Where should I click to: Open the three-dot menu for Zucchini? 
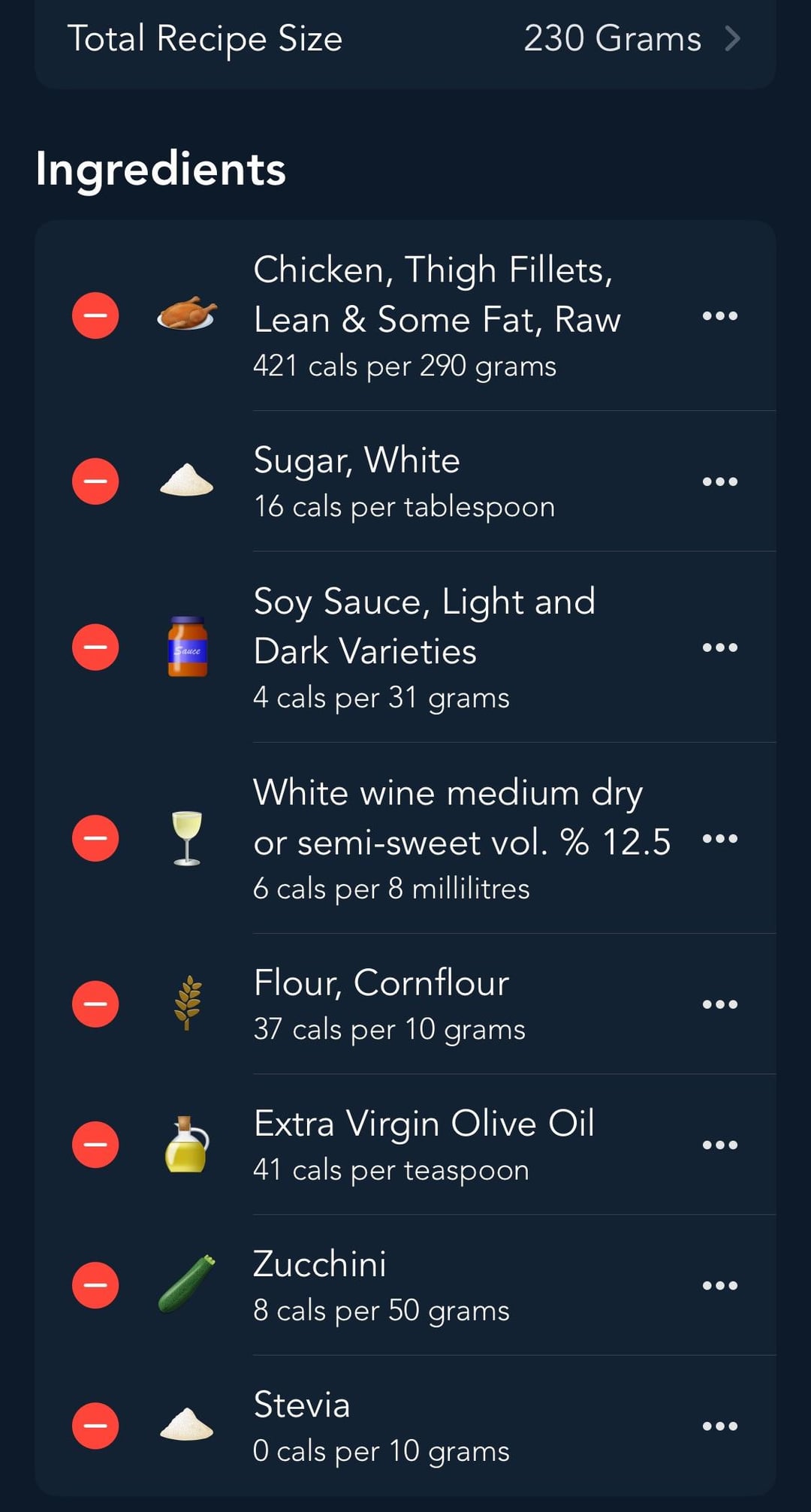click(x=719, y=1285)
